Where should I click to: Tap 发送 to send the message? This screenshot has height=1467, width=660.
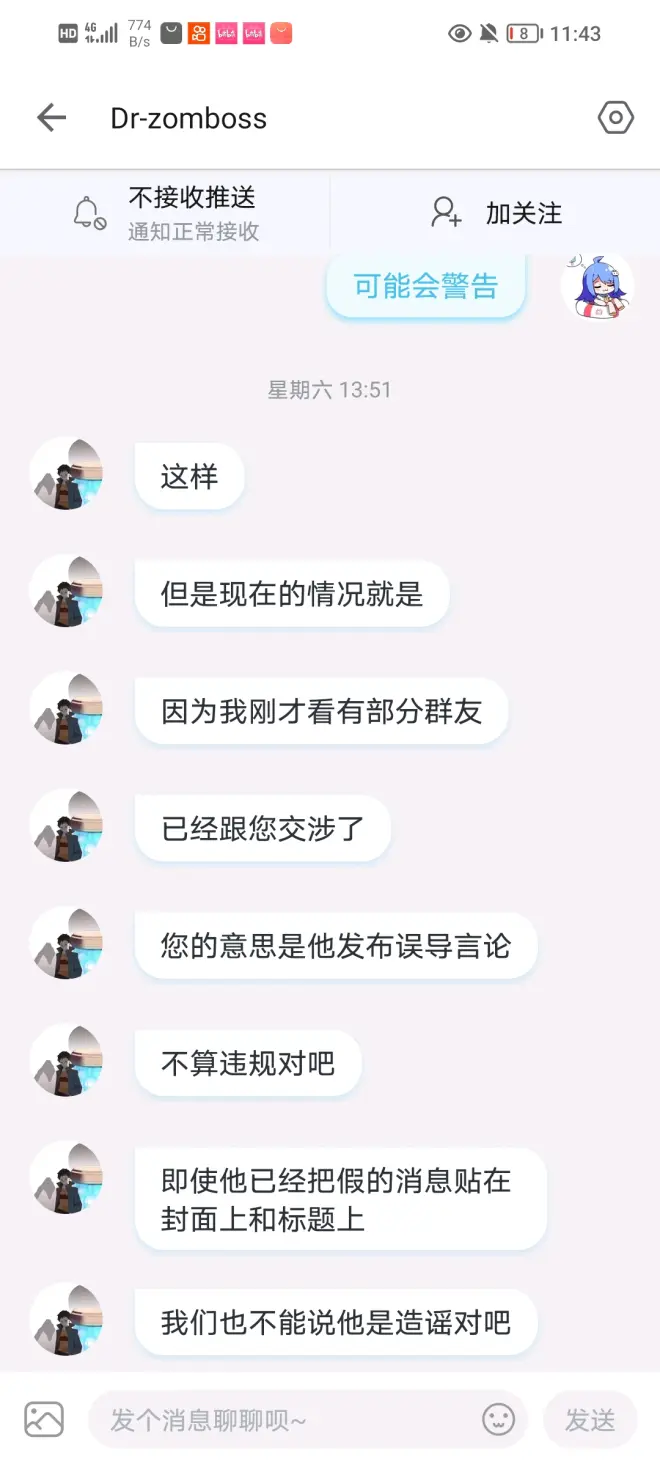click(x=589, y=1419)
